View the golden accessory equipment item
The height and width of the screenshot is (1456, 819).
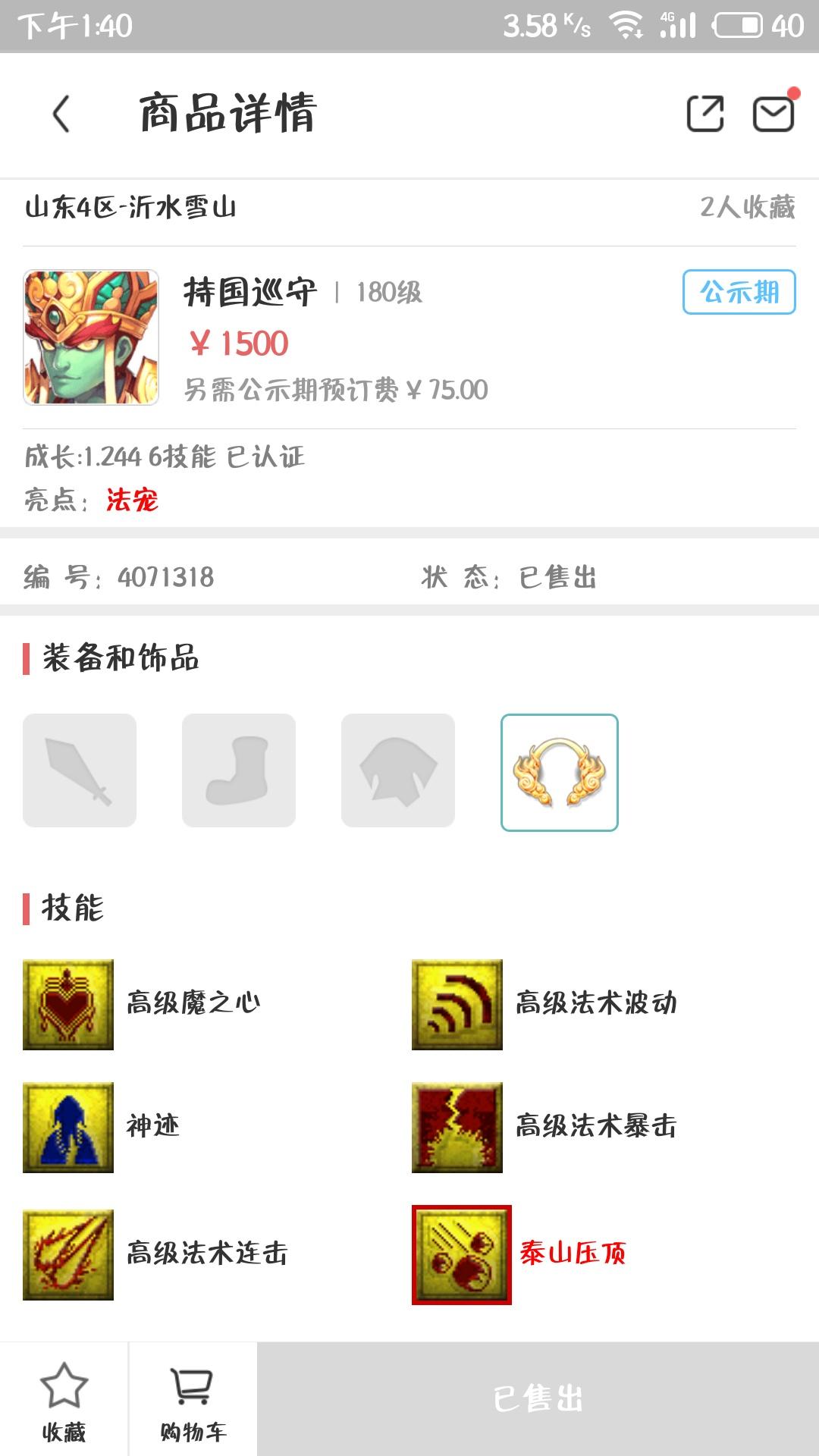(559, 772)
